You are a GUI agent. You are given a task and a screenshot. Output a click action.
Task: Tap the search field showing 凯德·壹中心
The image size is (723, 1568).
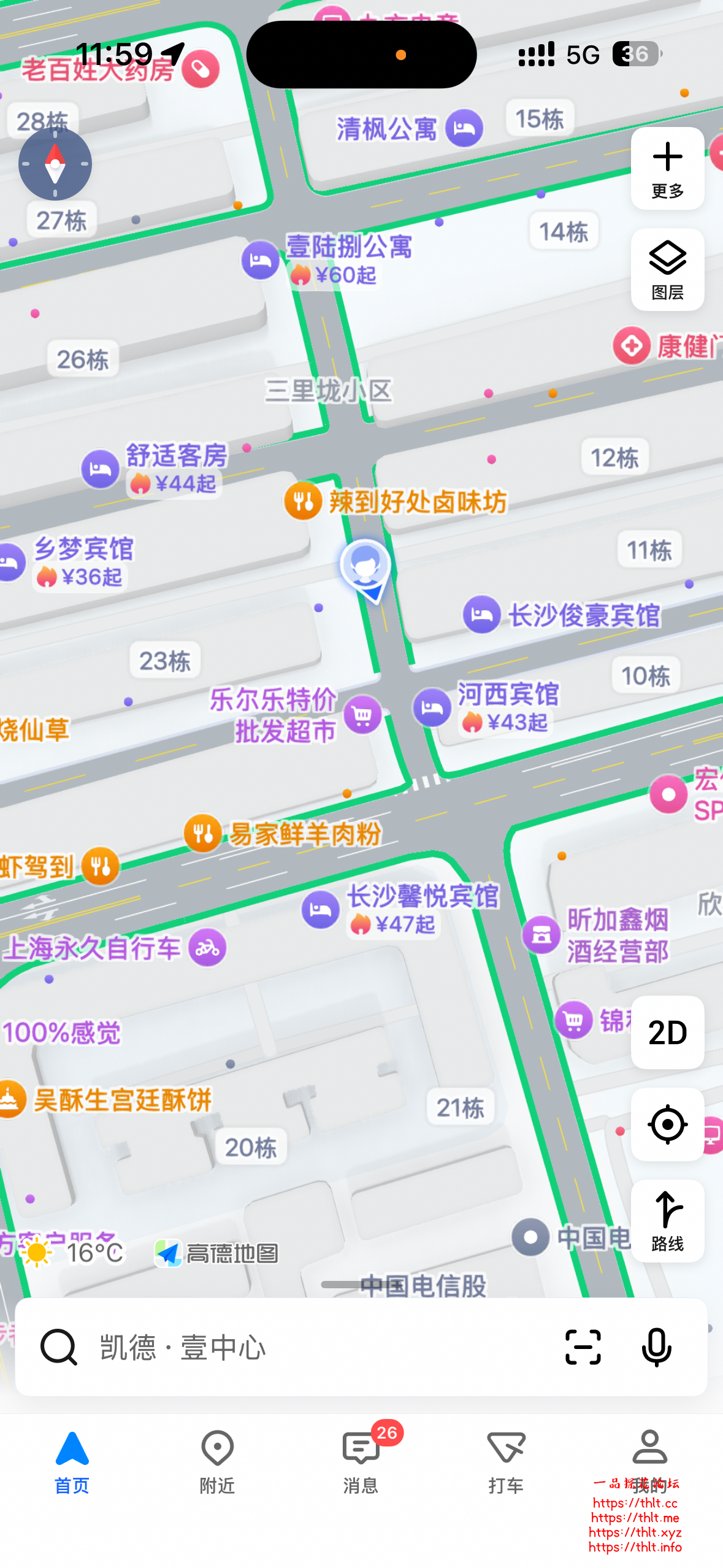click(307, 1348)
